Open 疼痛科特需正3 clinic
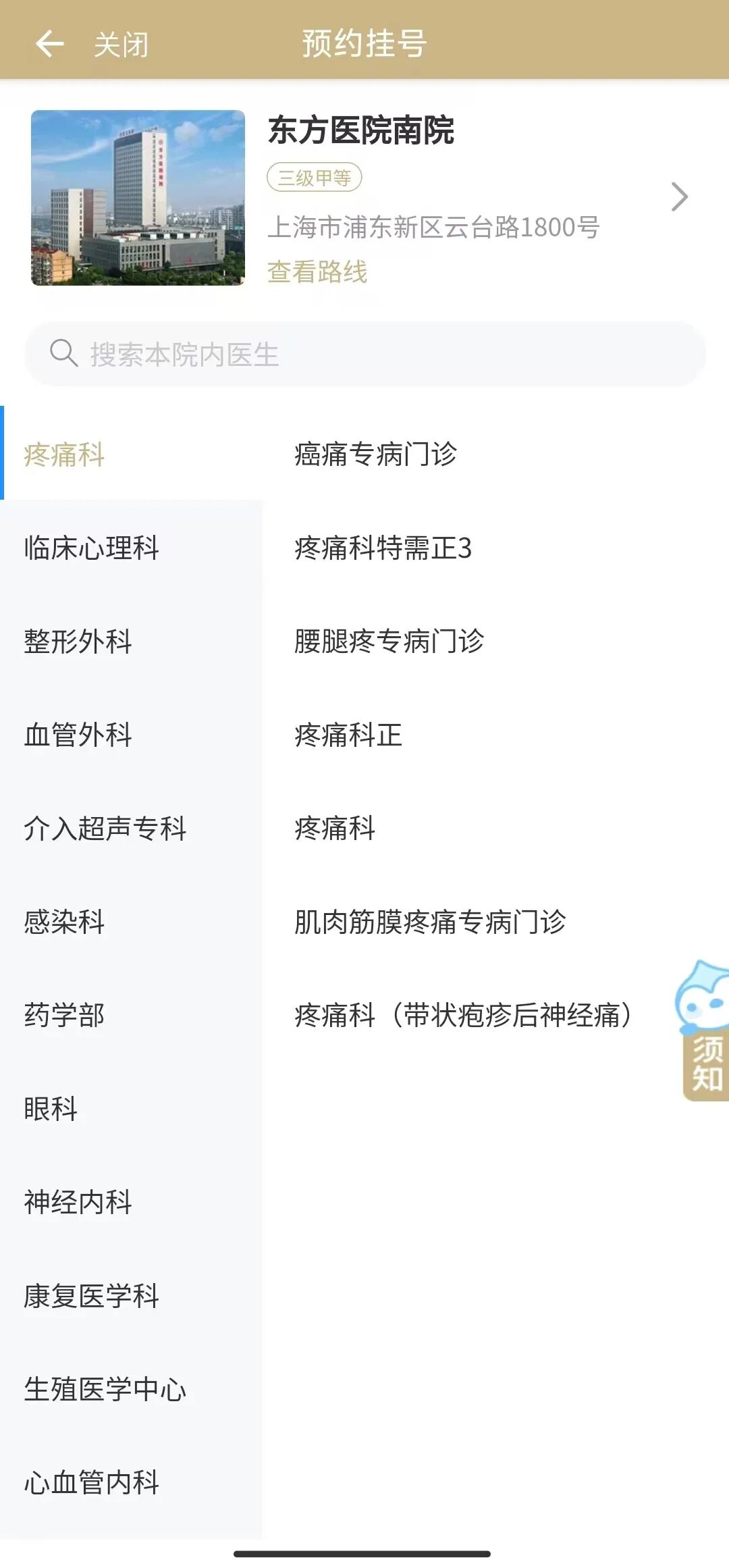The width and height of the screenshot is (729, 1568). [383, 548]
